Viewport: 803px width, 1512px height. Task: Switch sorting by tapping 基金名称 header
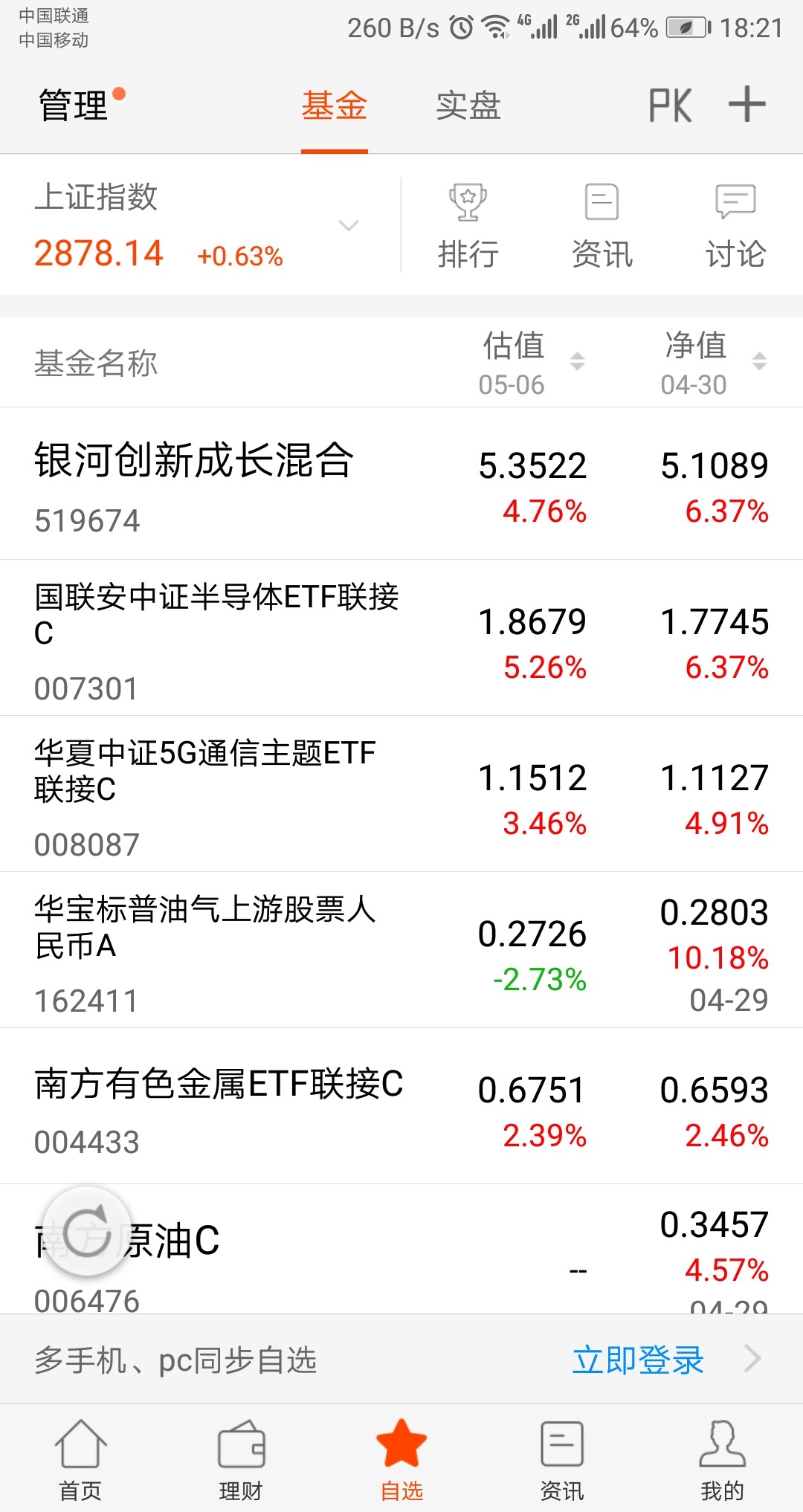tap(97, 362)
